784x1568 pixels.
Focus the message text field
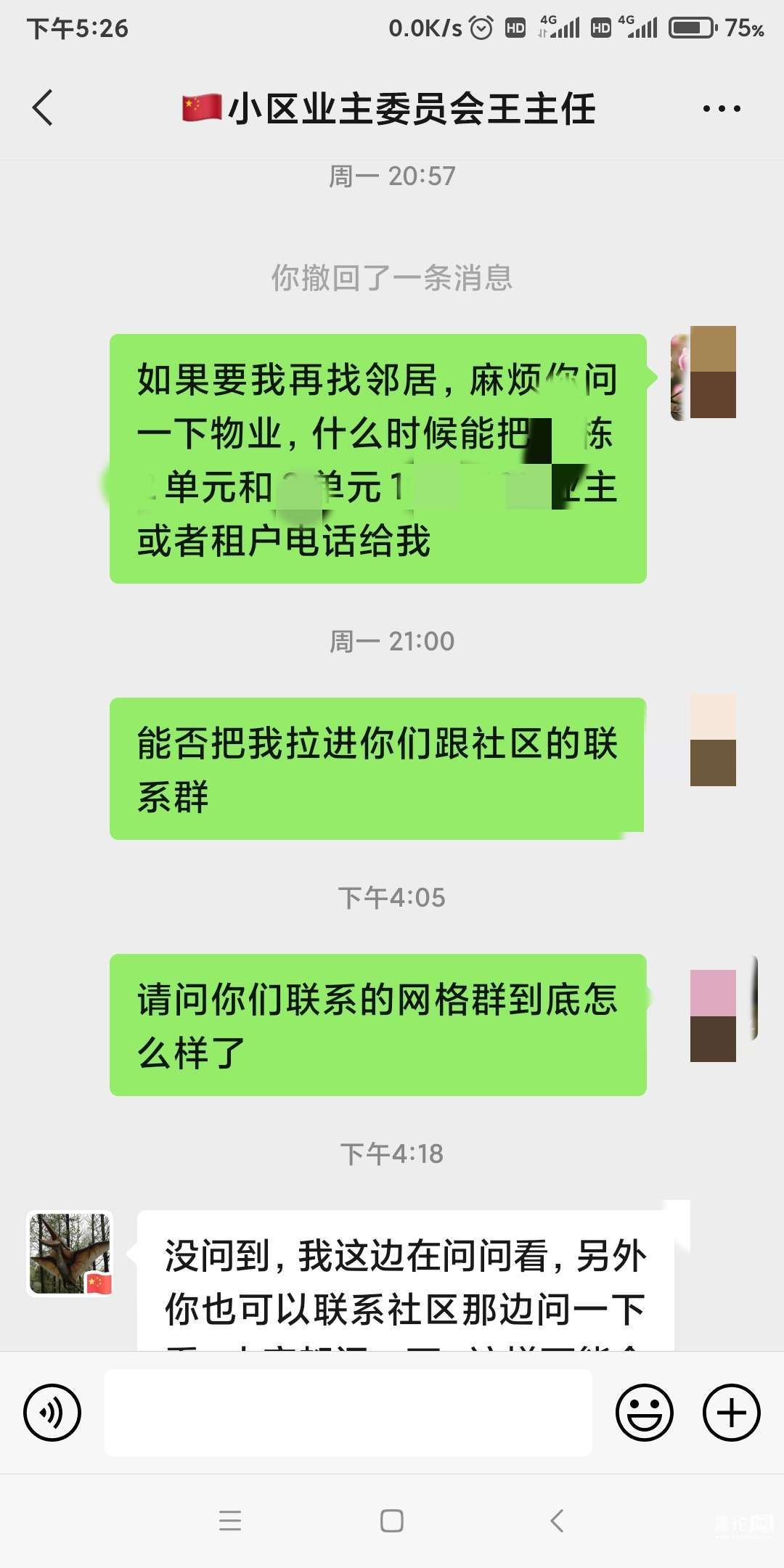point(348,1412)
